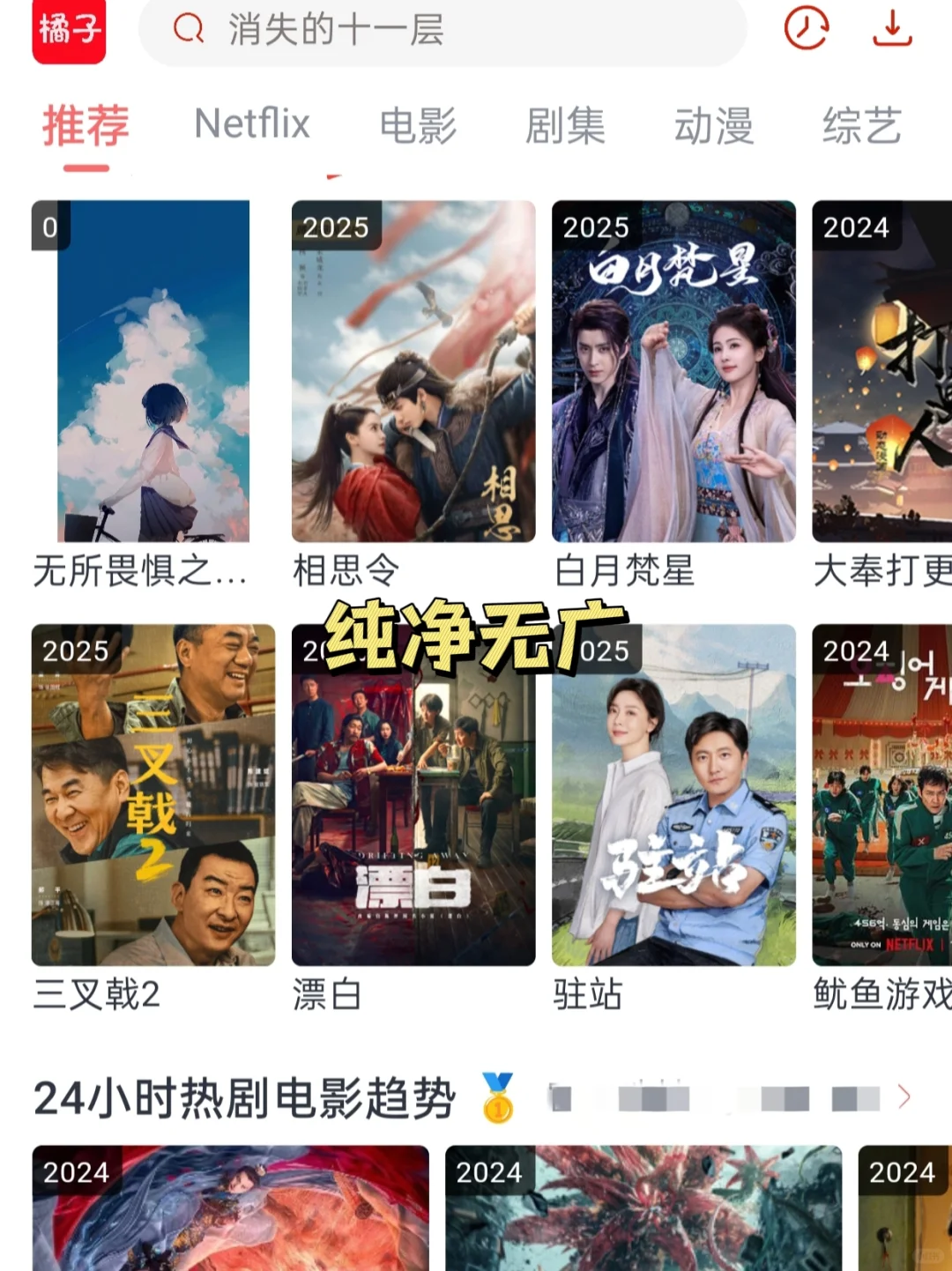952x1271 pixels.
Task: Open the 漂白 drama card
Action: click(x=413, y=811)
